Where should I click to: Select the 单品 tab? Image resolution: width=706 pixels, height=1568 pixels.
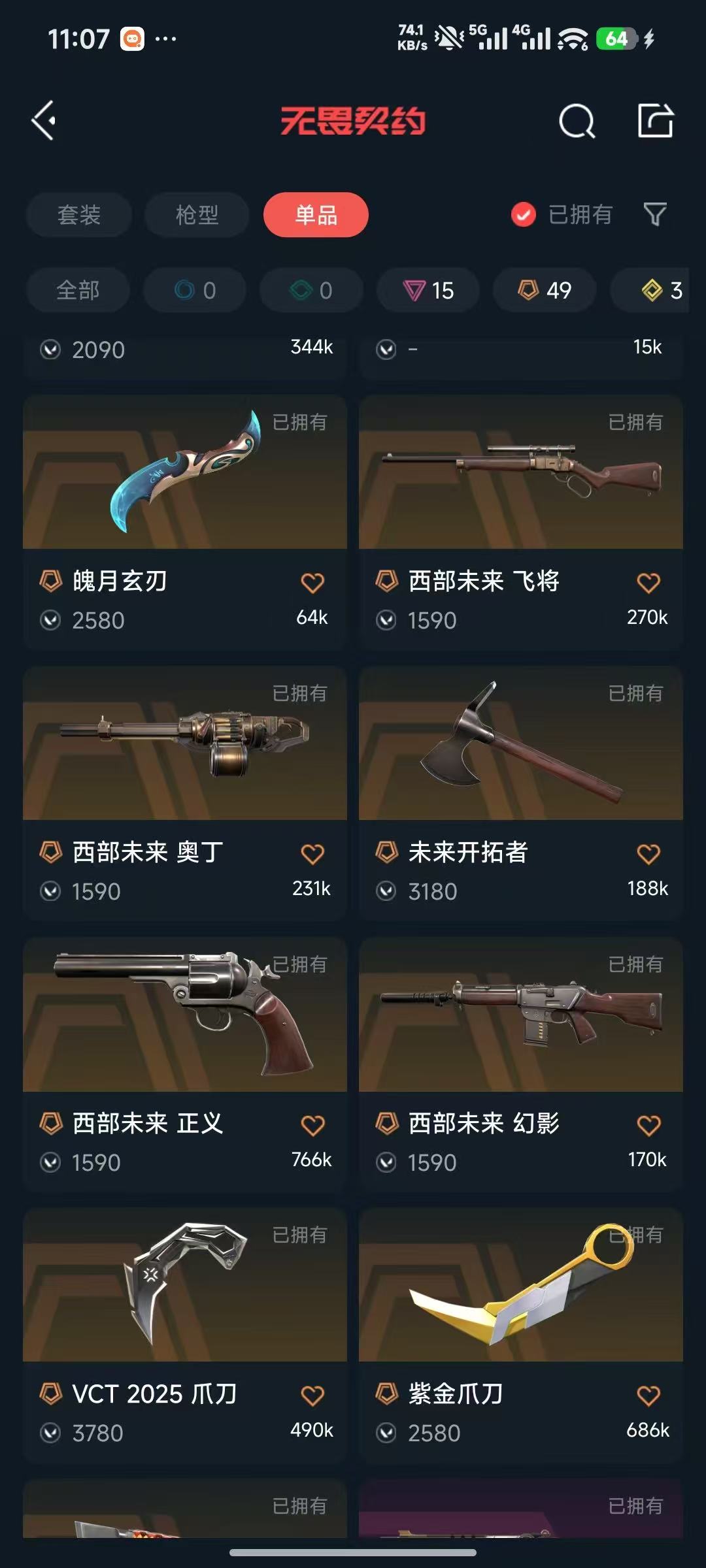tap(316, 215)
